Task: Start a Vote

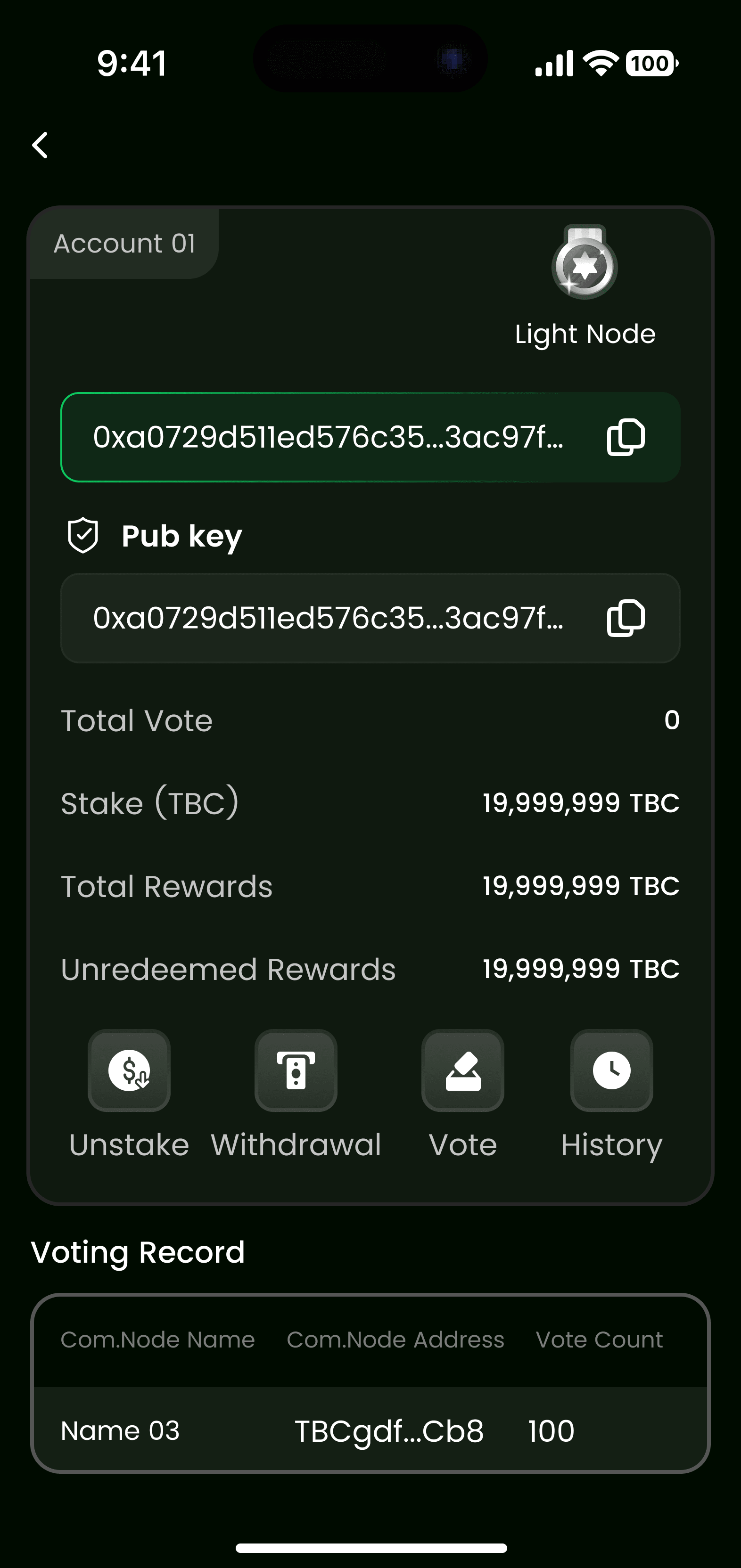Action: pos(463,1070)
